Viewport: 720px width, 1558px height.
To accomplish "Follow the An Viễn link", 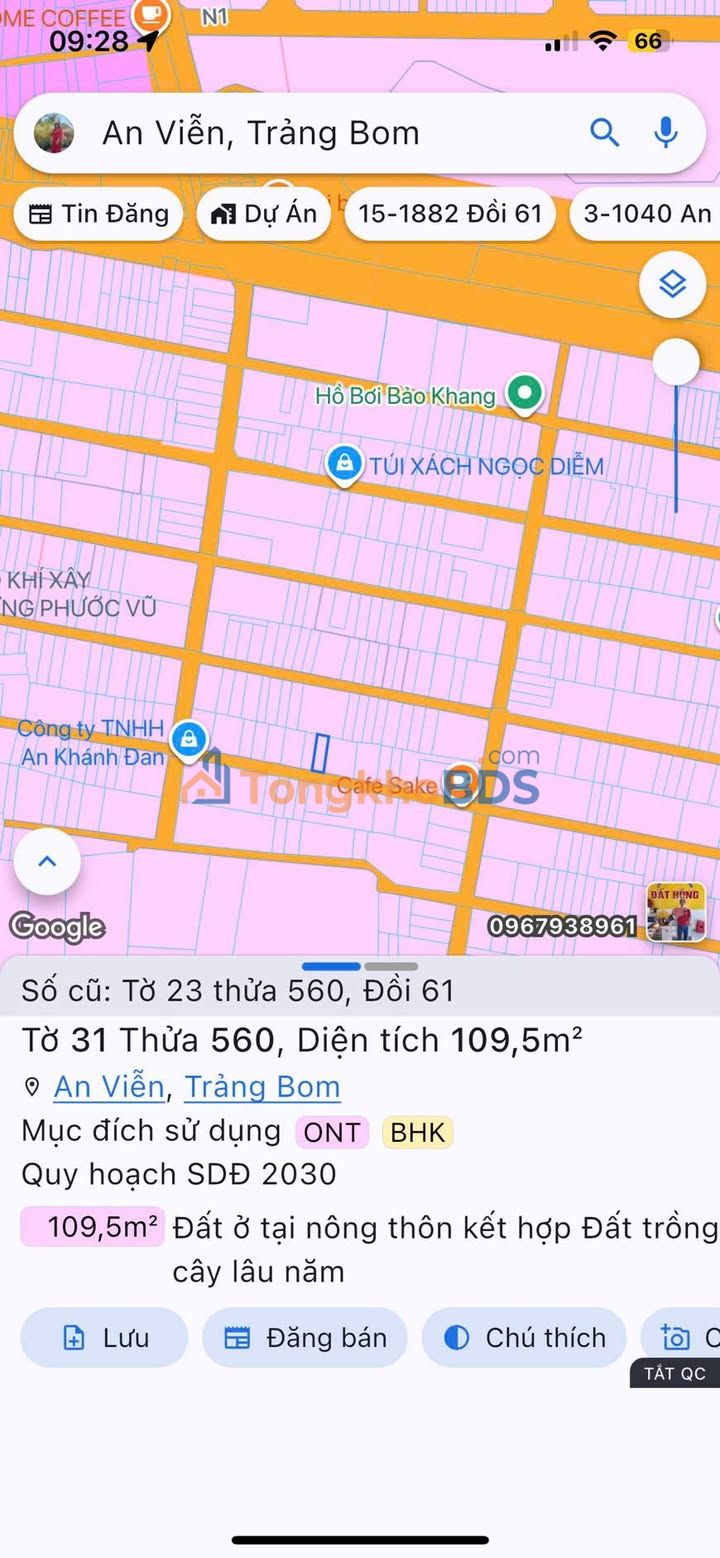I will click(x=109, y=1086).
